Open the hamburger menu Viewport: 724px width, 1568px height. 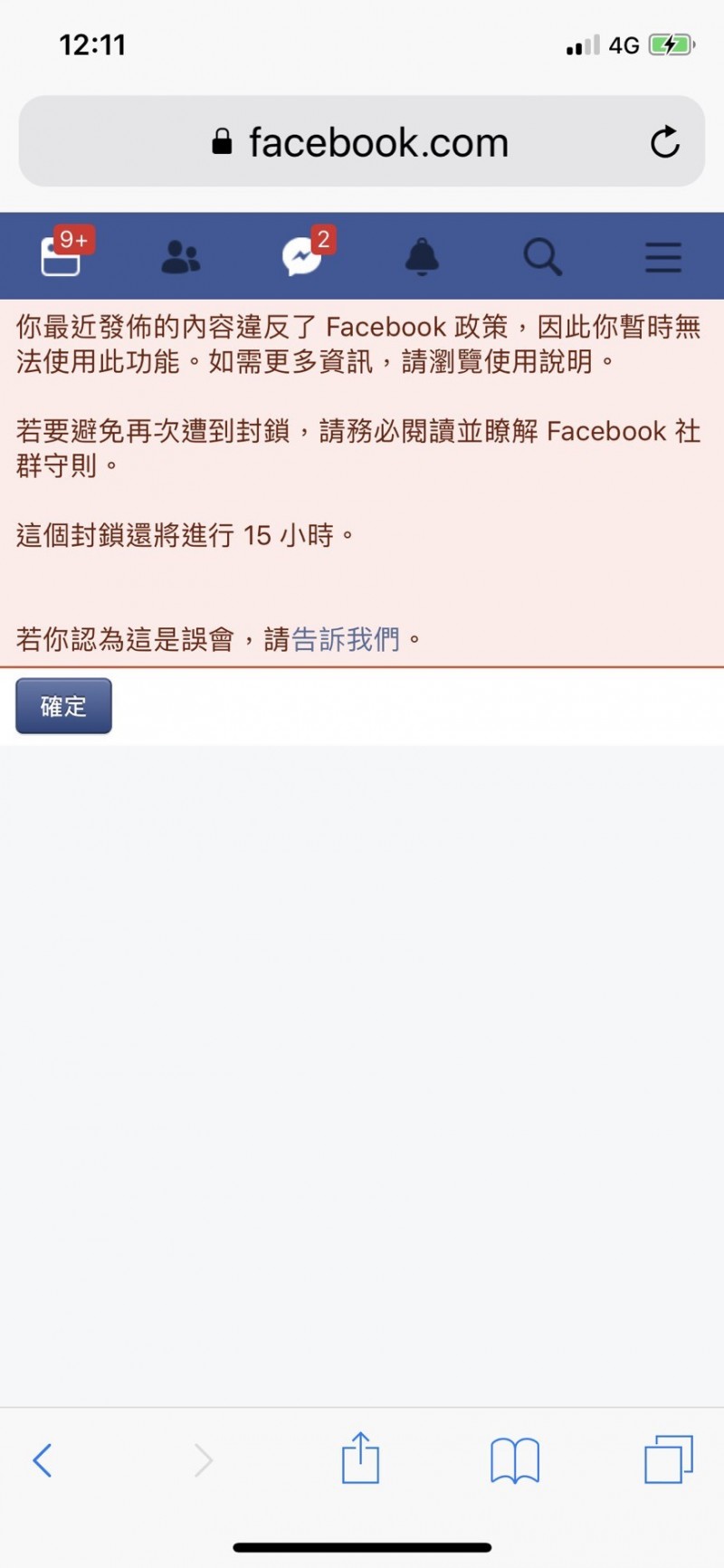[x=662, y=257]
